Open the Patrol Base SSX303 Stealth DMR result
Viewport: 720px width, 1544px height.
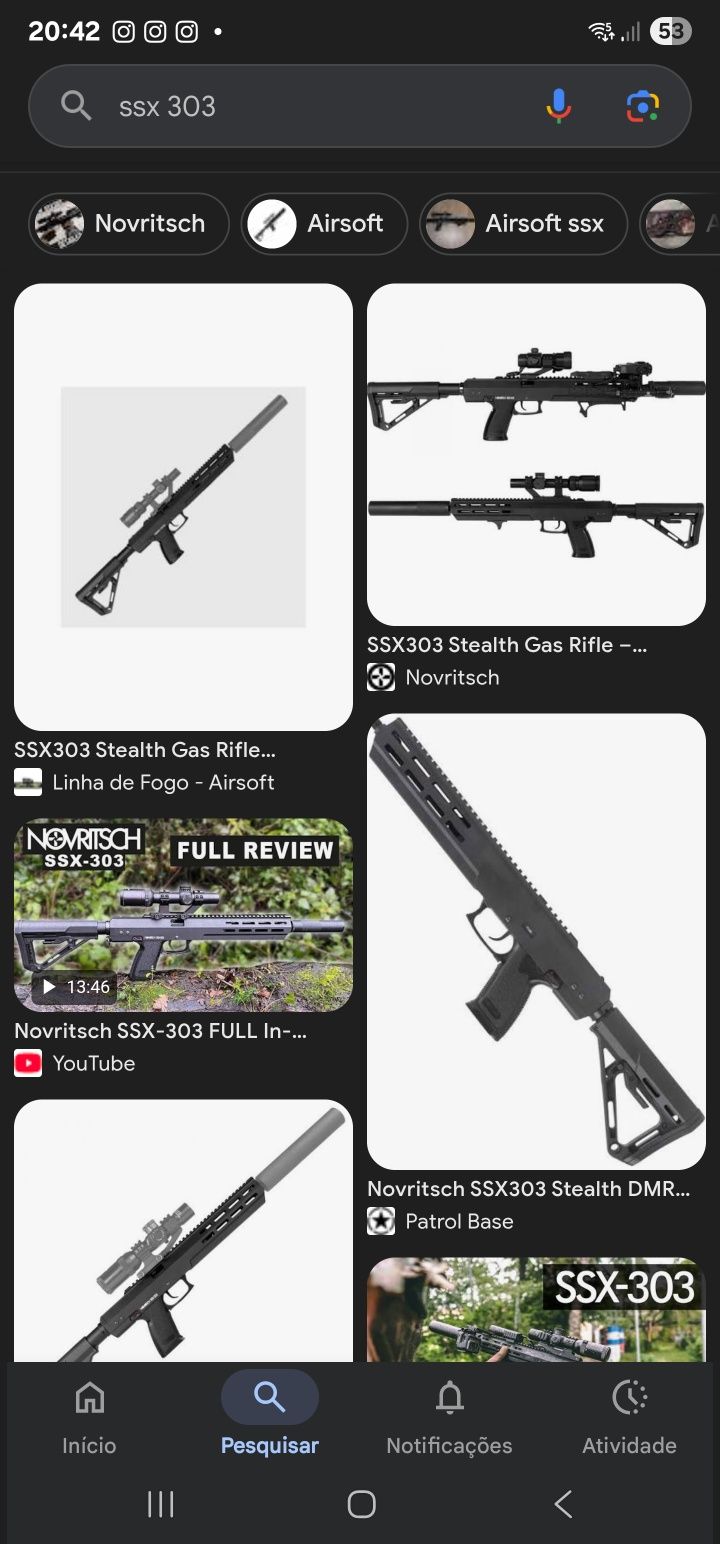point(536,940)
